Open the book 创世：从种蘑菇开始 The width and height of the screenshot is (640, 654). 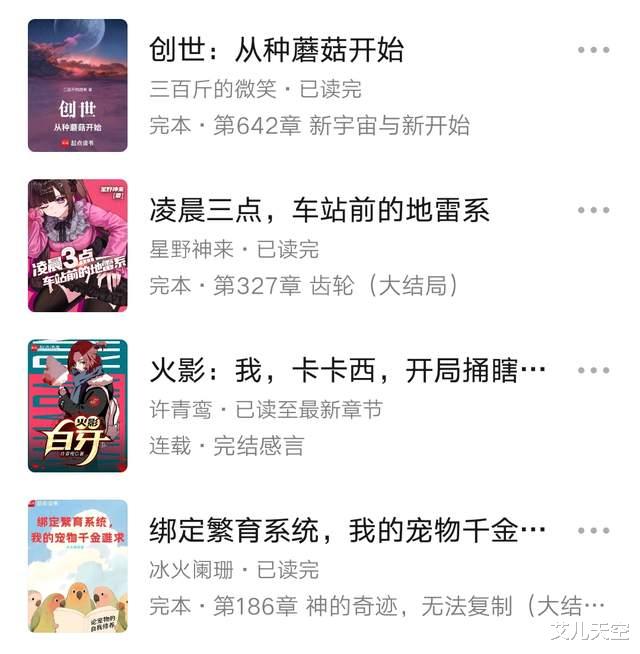(x=276, y=49)
